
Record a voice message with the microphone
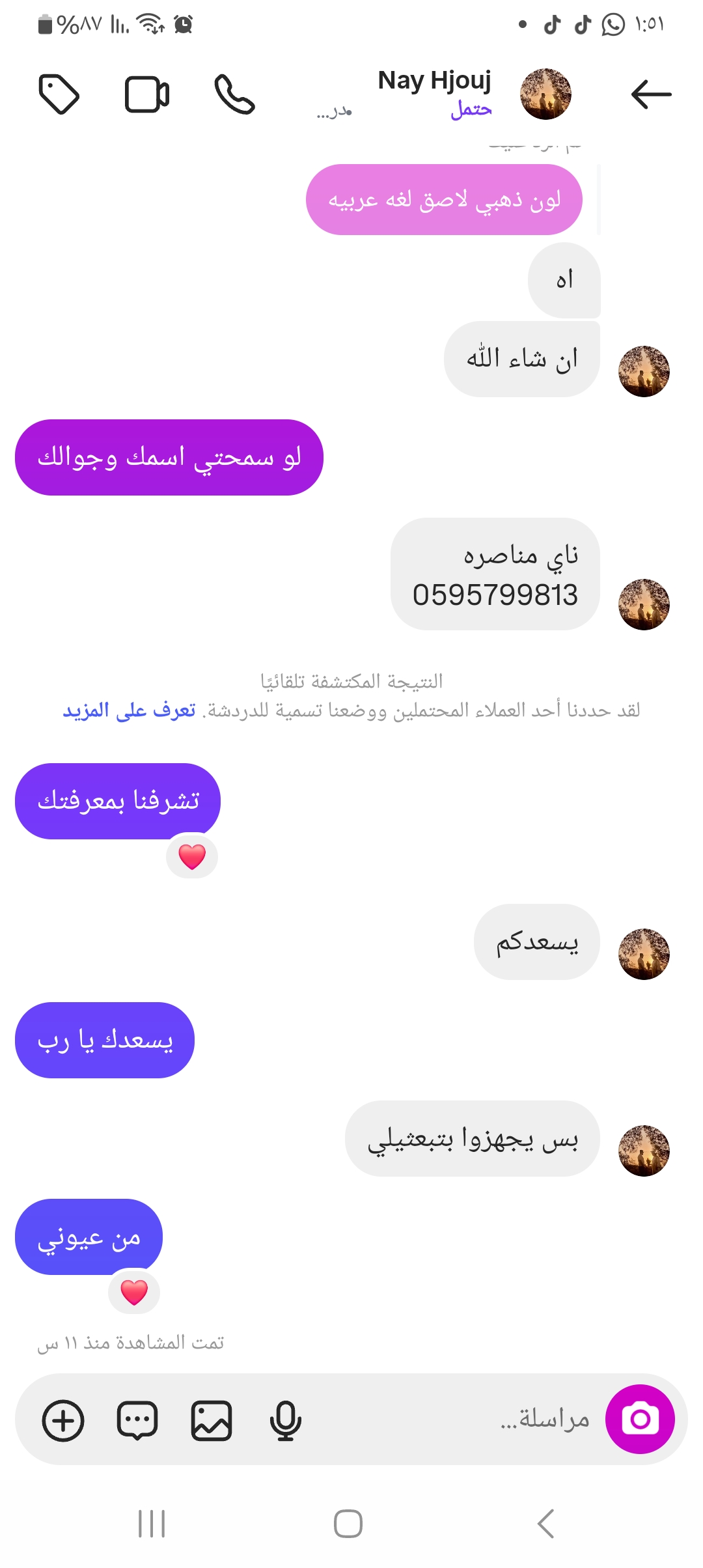click(285, 1420)
